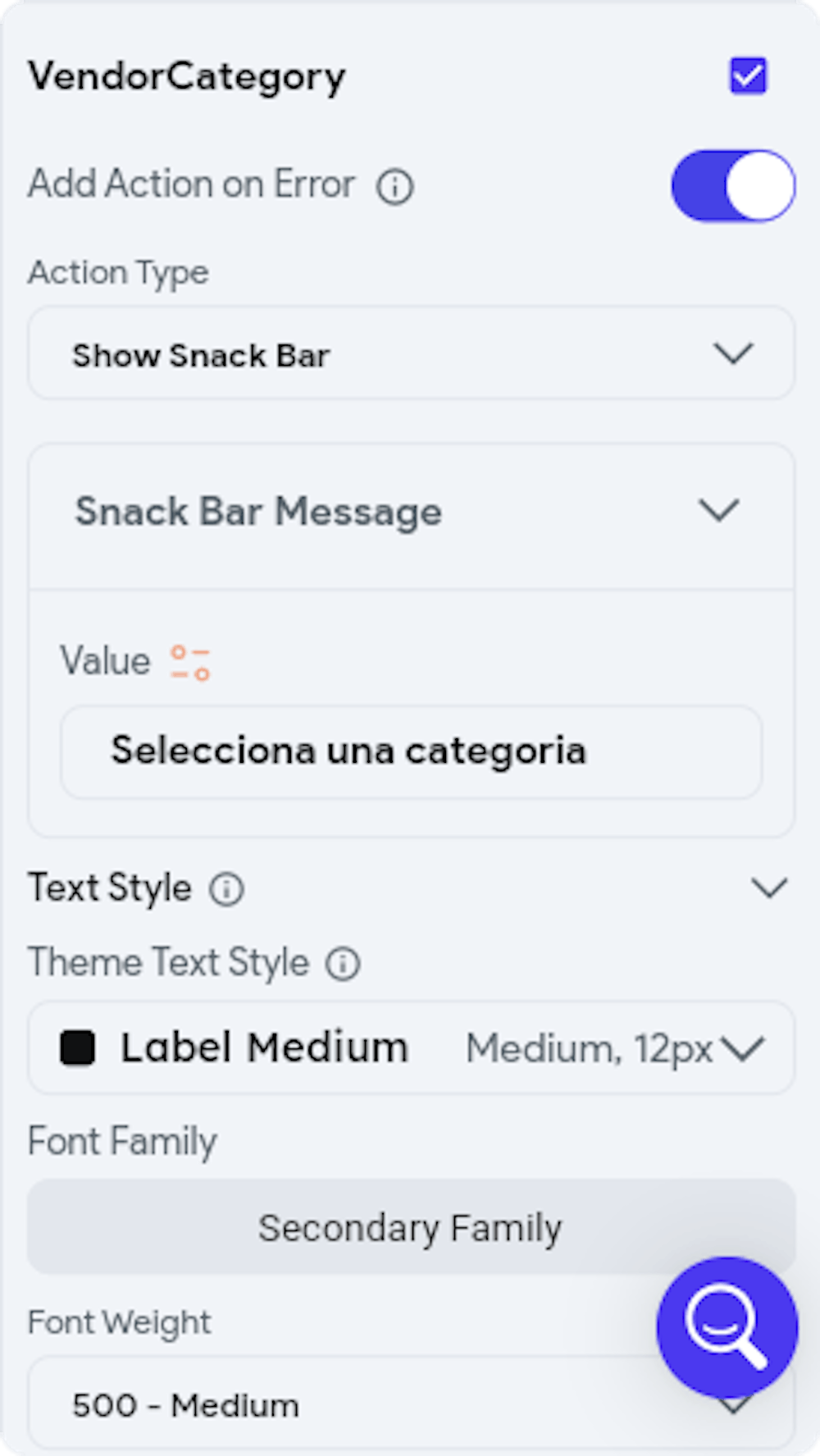Open the Font Weight 500 - Medium dropdown

coord(410,1403)
